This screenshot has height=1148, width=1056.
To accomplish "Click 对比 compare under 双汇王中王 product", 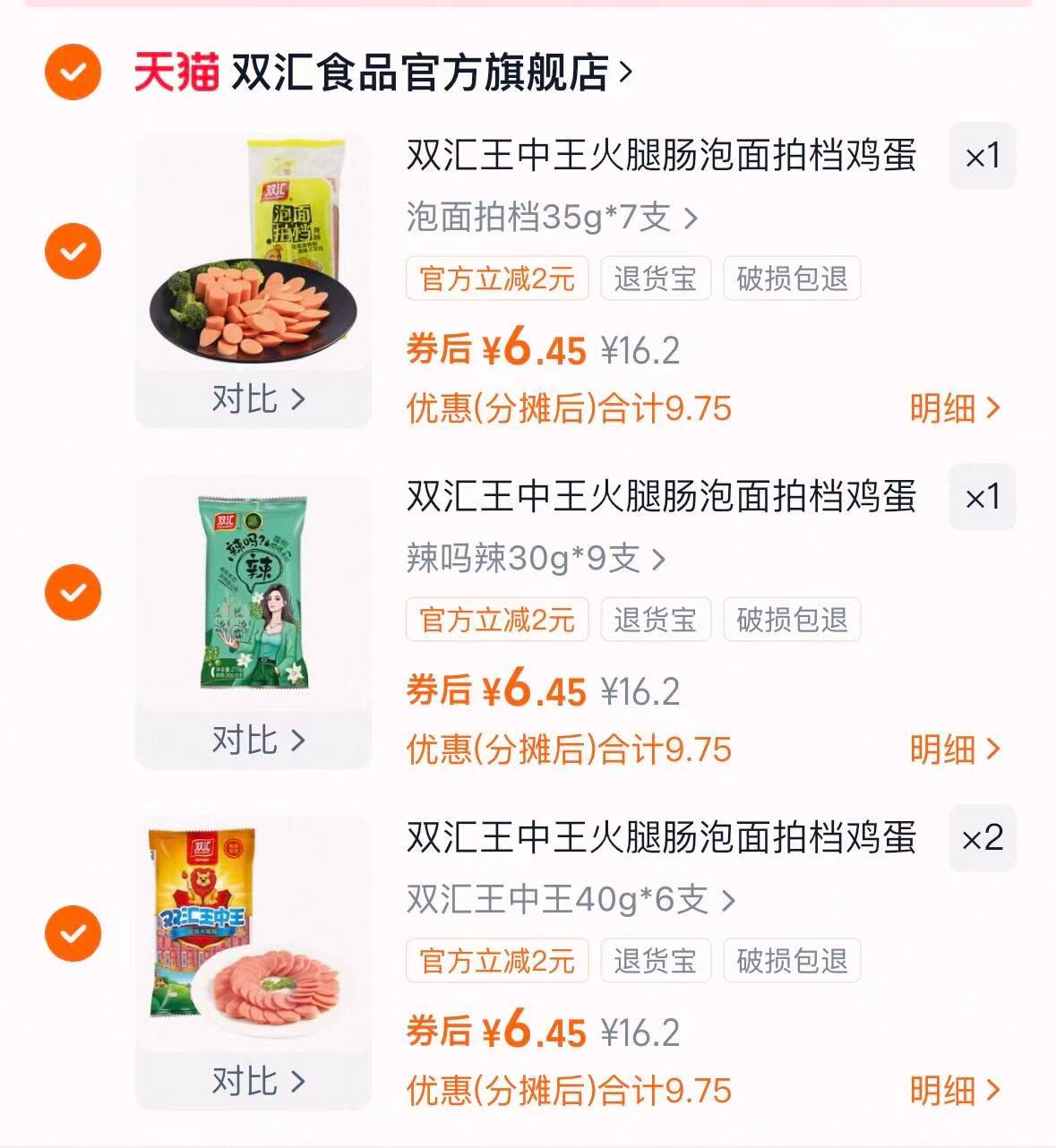I will (x=253, y=1079).
